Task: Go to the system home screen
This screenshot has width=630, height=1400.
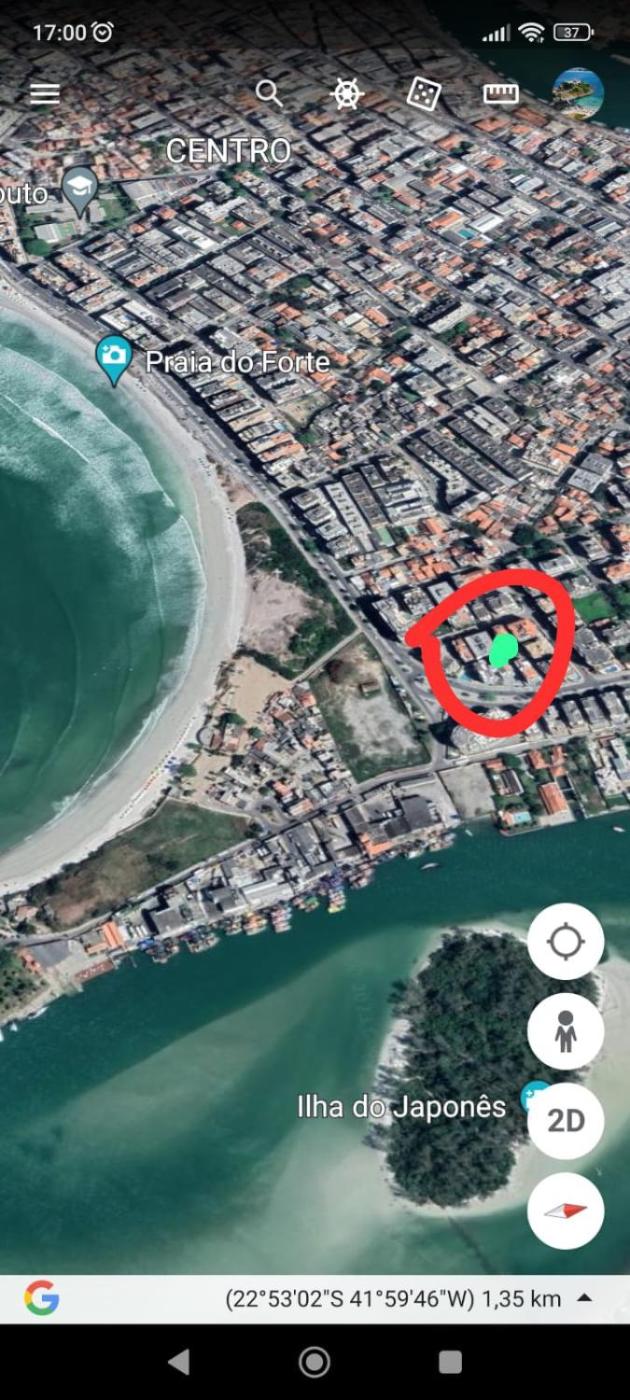Action: coord(315,1362)
